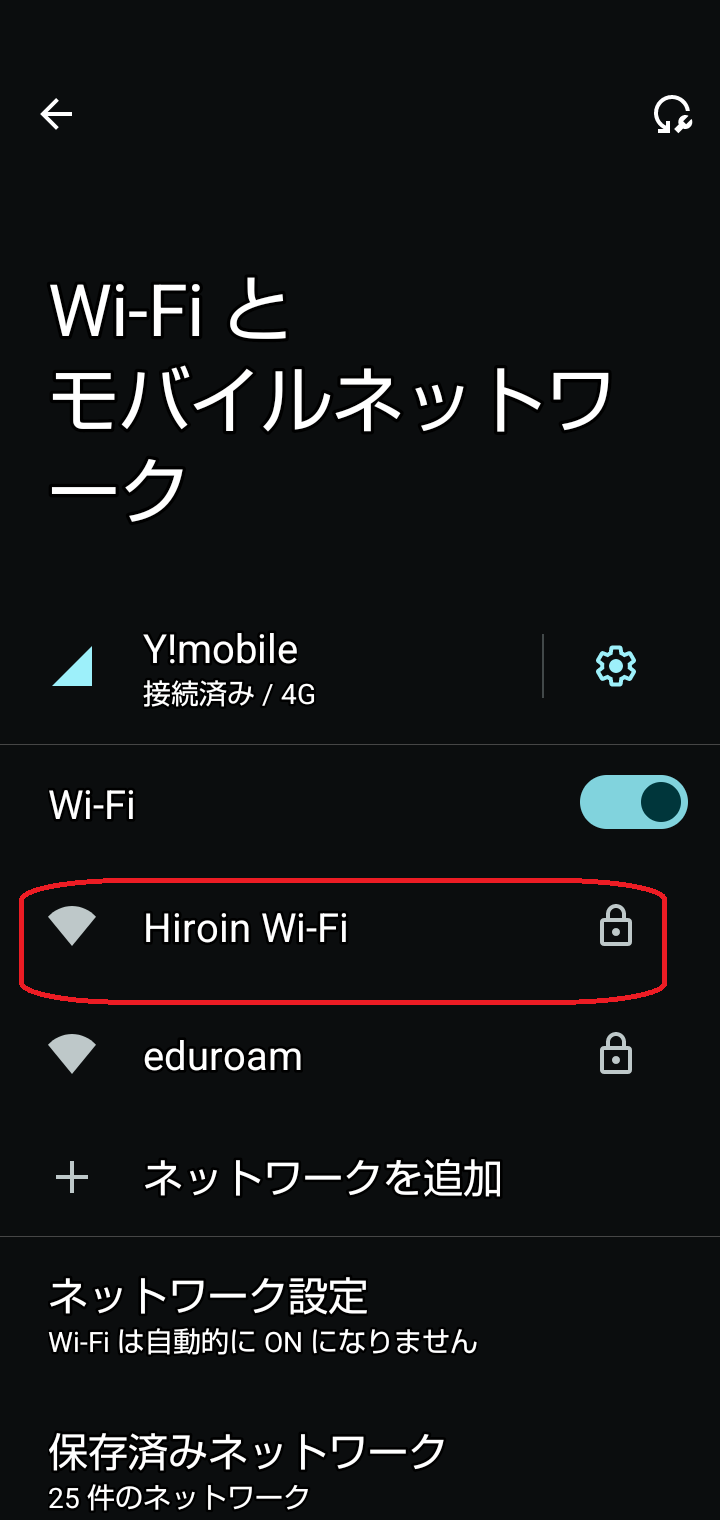Turn off the Wi-Fi switch
720x1520 pixels.
click(x=634, y=802)
